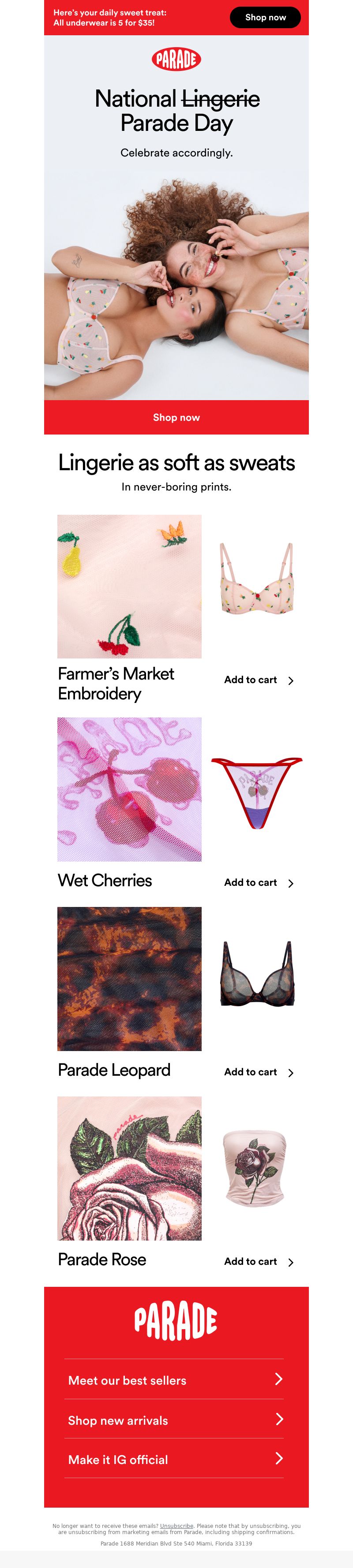View the Wet Cherries print image
The height and width of the screenshot is (1568, 353).
(x=129, y=789)
